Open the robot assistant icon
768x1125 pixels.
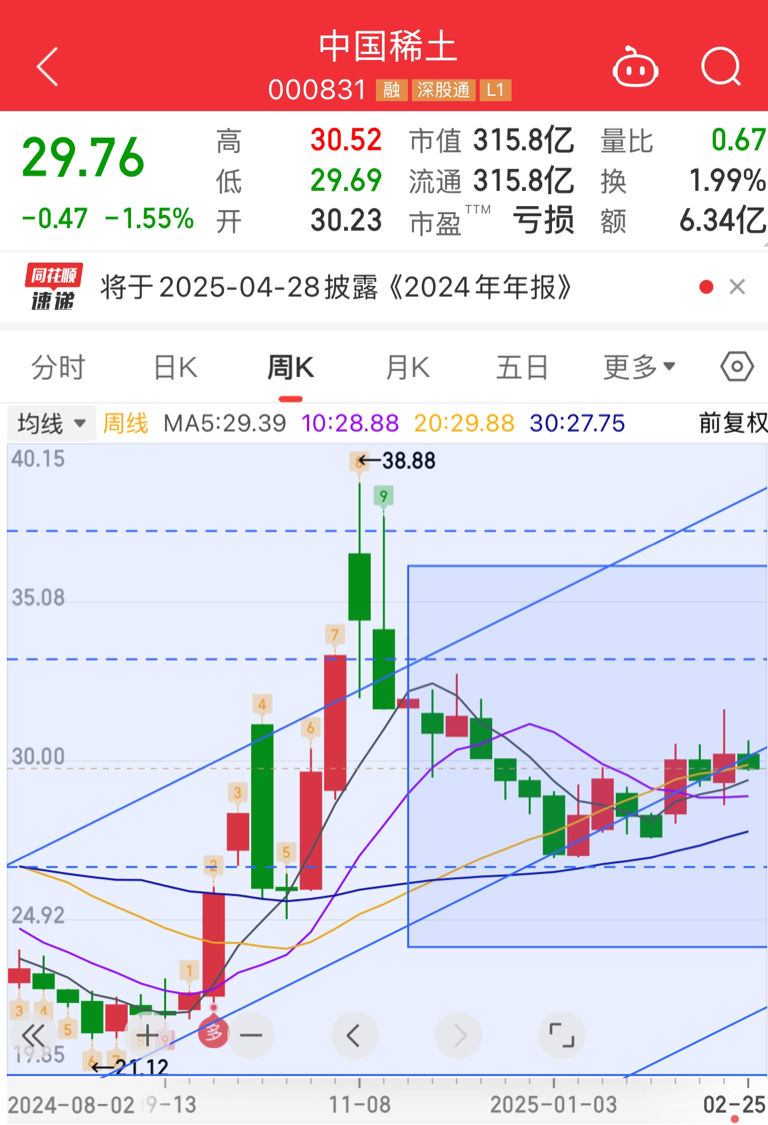(x=635, y=68)
